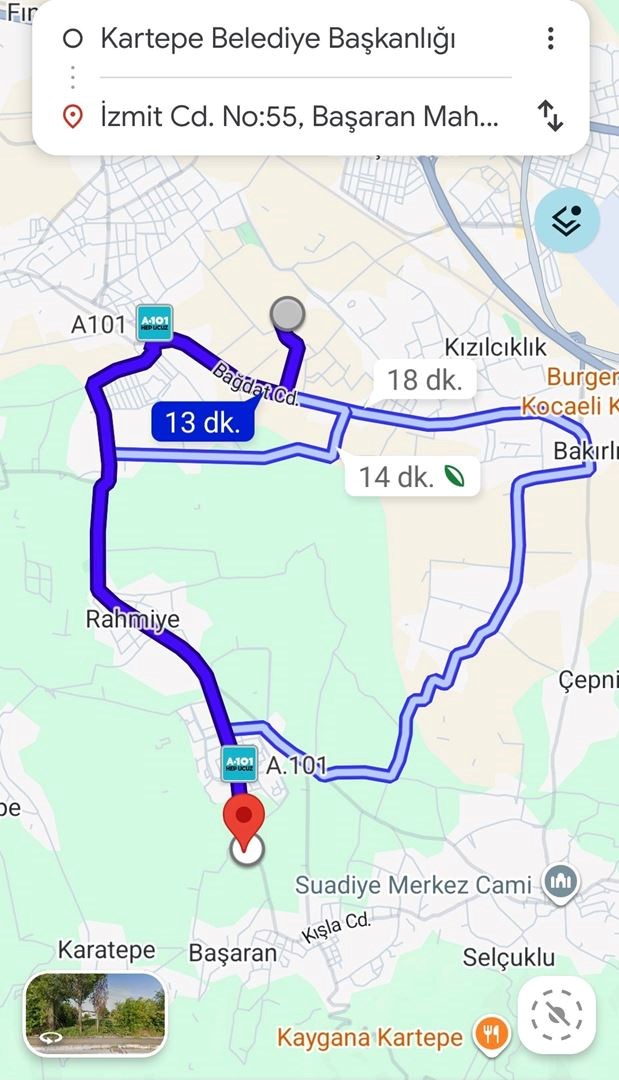Edit the İzmit Cd. No:55 destination field
This screenshot has height=1080, width=619.
point(298,116)
